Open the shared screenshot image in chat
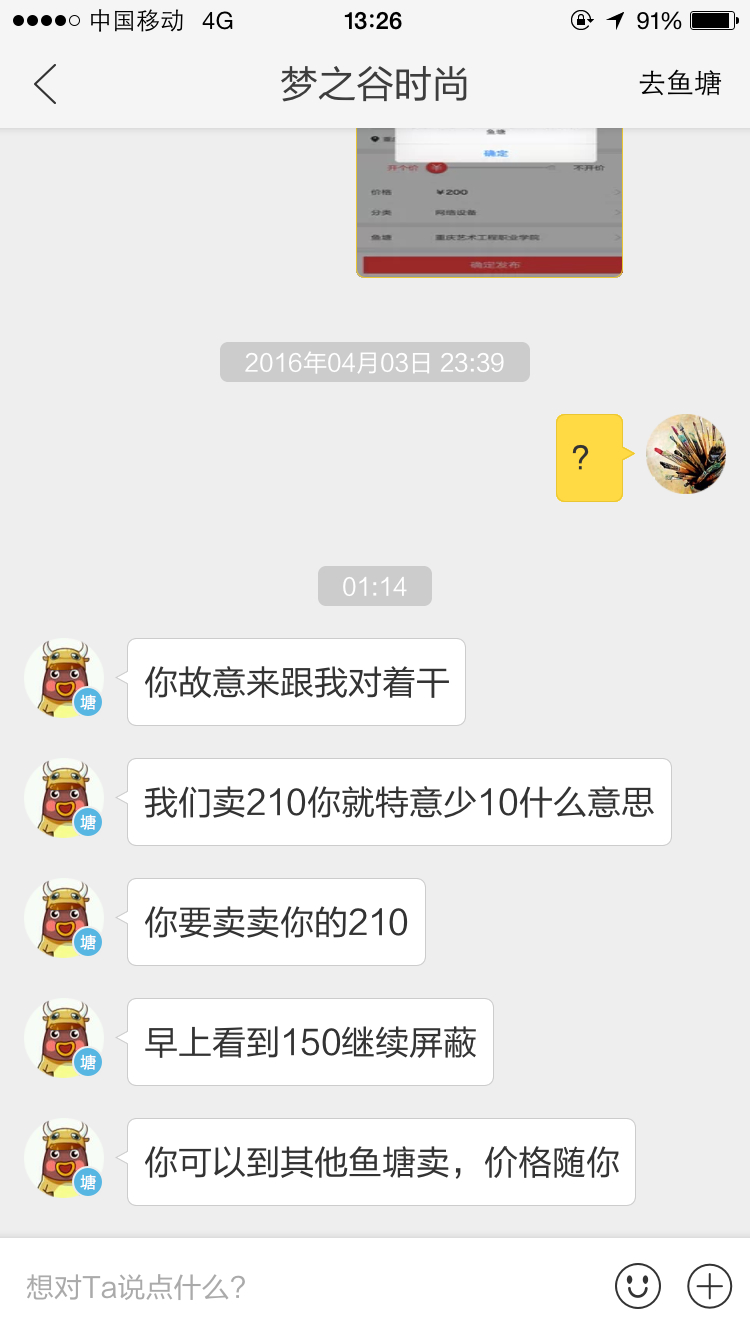 tap(490, 203)
